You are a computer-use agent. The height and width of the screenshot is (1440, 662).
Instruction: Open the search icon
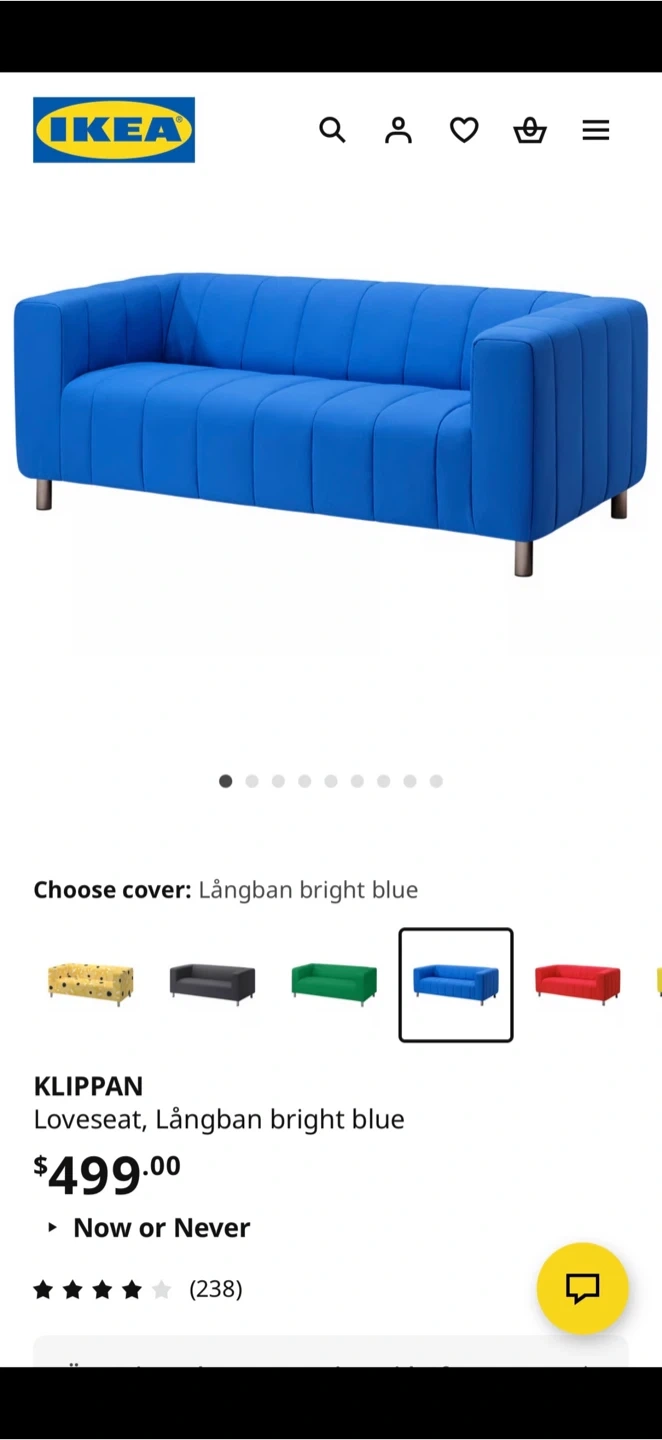pyautogui.click(x=332, y=130)
